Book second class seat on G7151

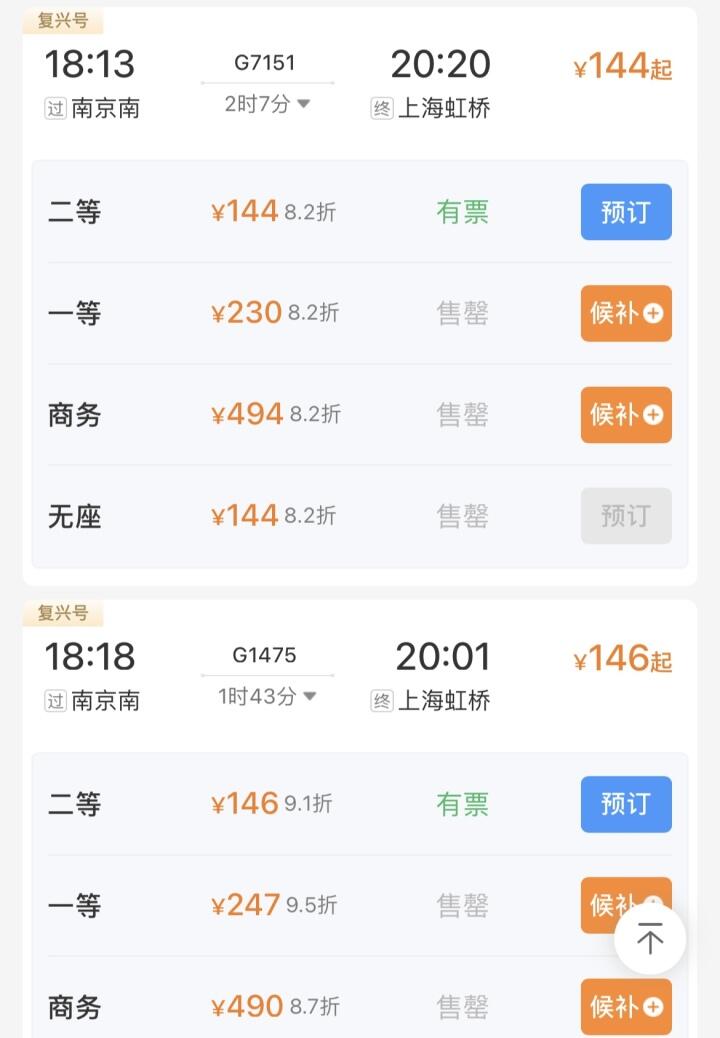click(x=625, y=212)
